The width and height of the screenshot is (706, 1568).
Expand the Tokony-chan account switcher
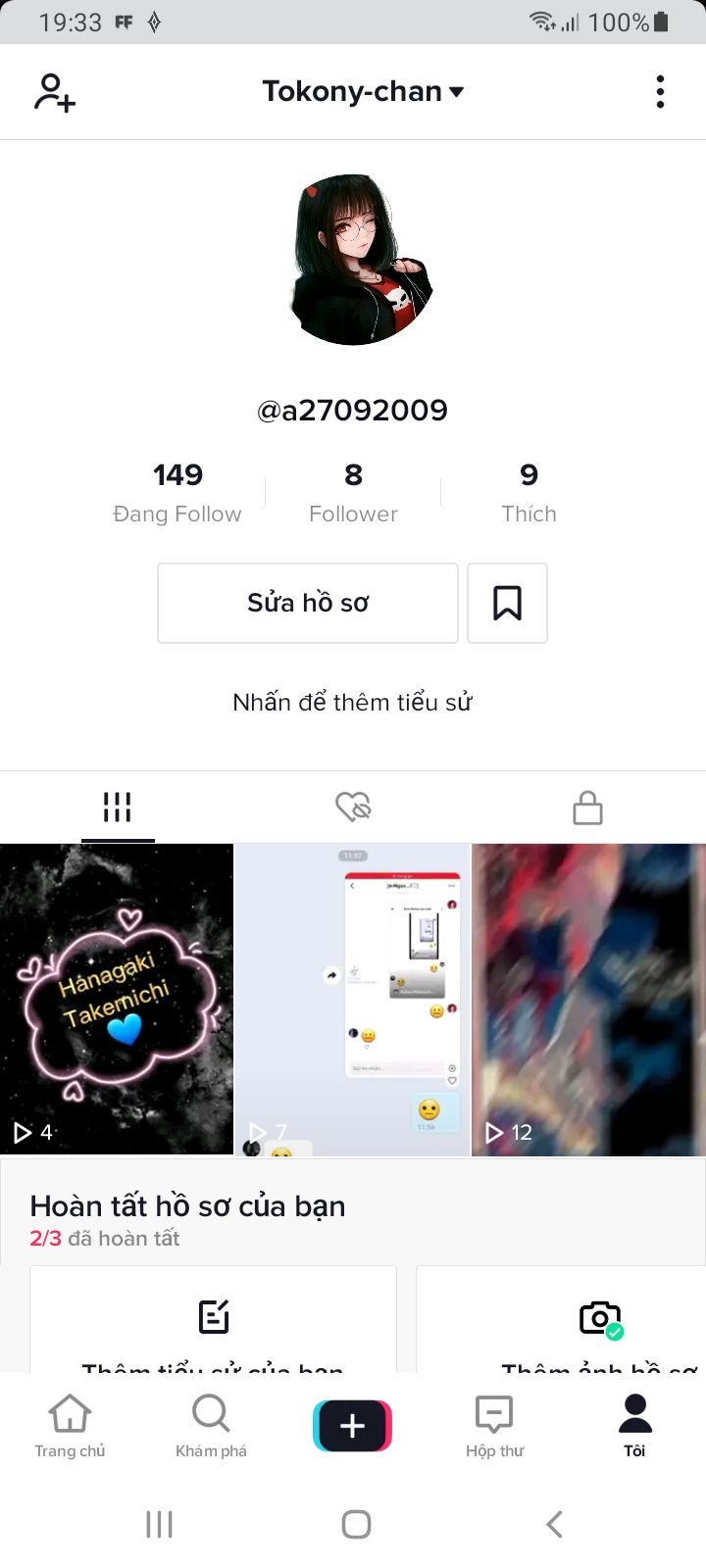[x=362, y=92]
